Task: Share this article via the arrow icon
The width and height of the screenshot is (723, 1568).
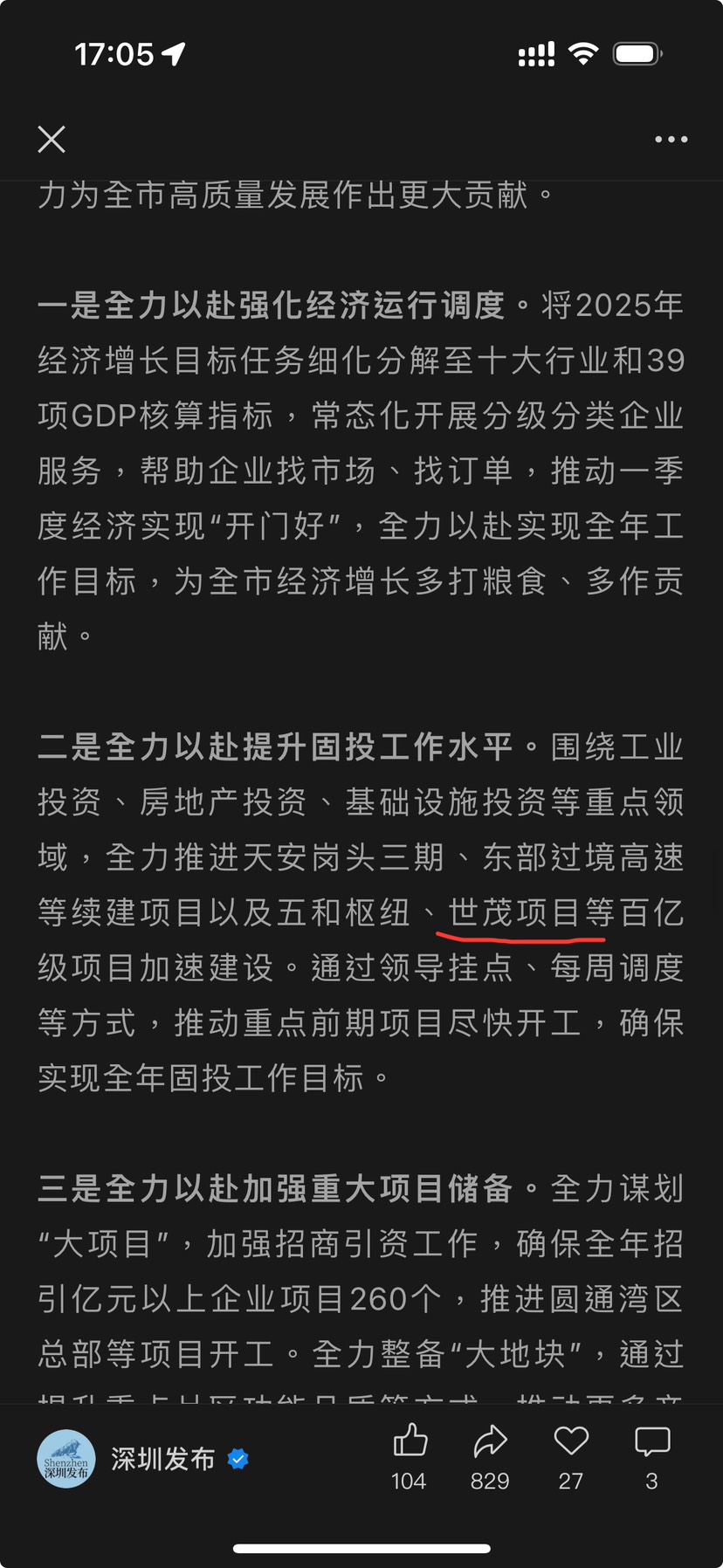Action: 490,1441
